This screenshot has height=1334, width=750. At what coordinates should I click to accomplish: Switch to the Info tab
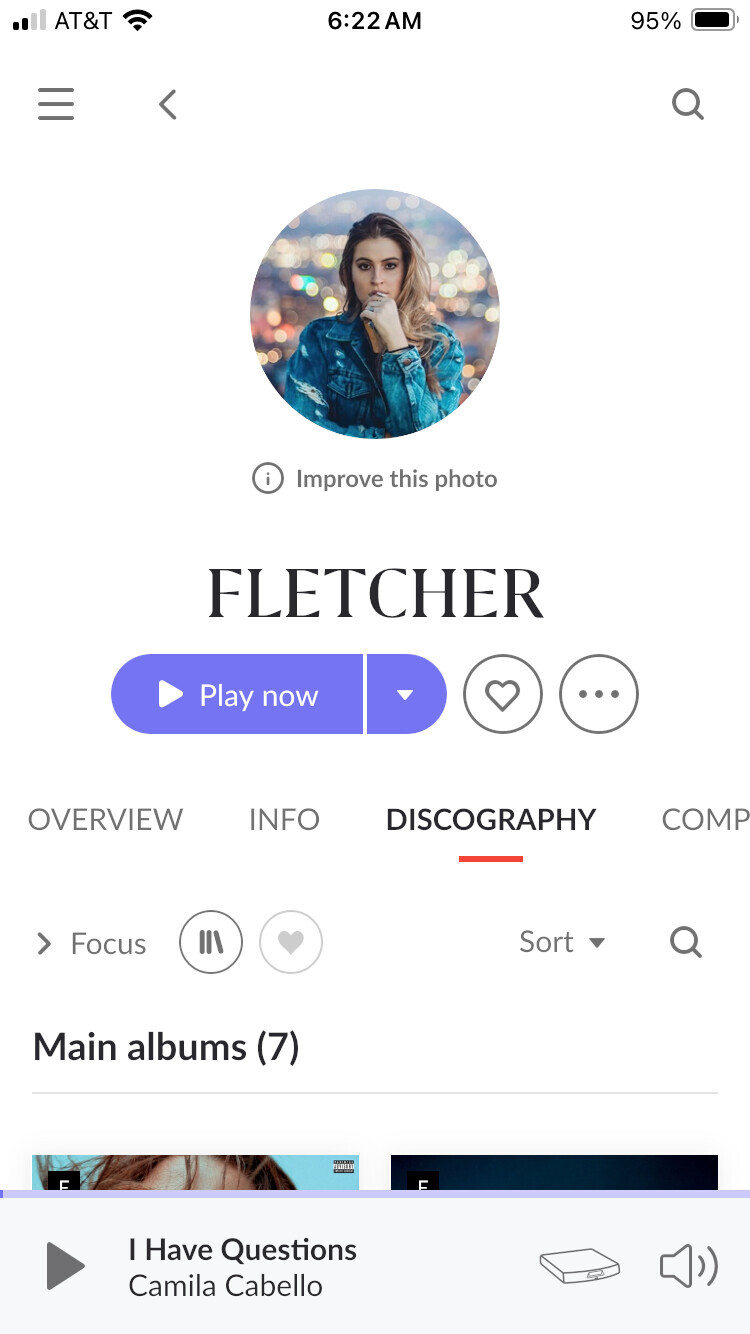click(284, 820)
